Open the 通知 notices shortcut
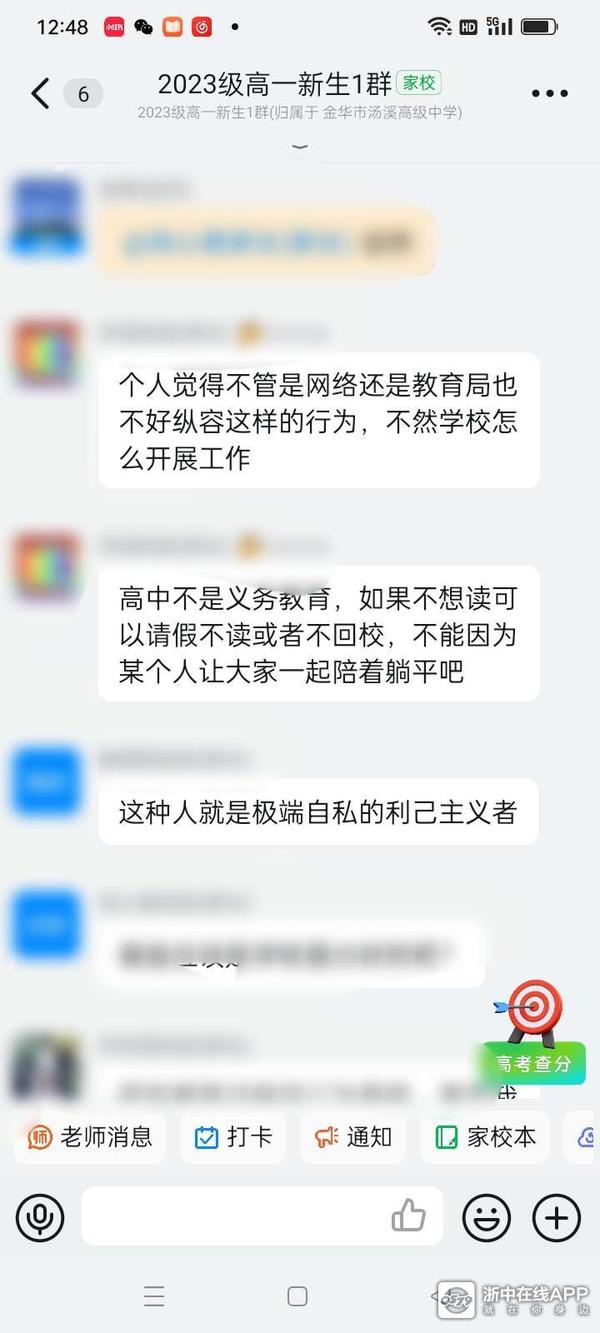The image size is (600, 1333). click(354, 1137)
